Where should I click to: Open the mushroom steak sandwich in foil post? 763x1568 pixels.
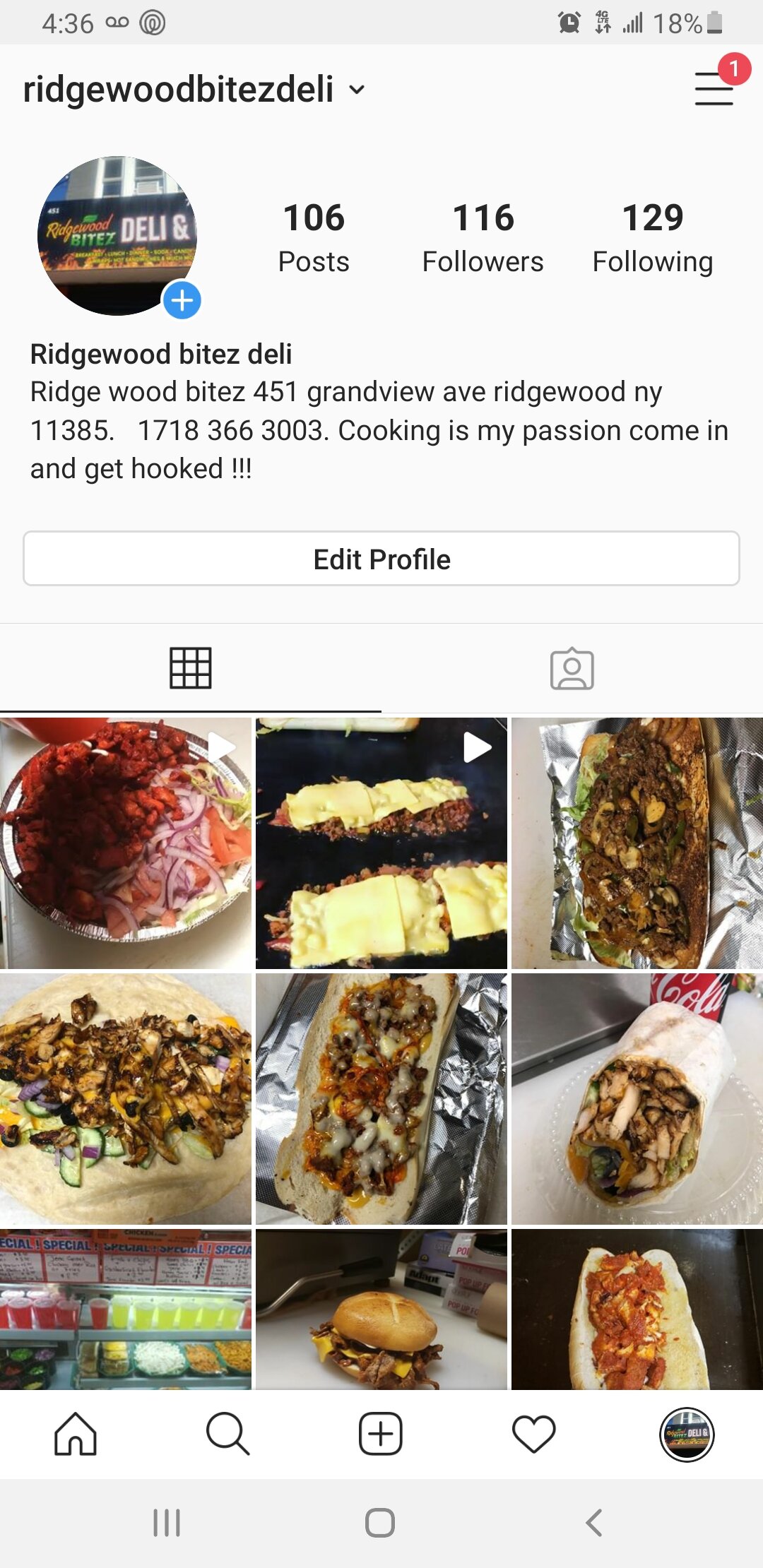click(637, 843)
